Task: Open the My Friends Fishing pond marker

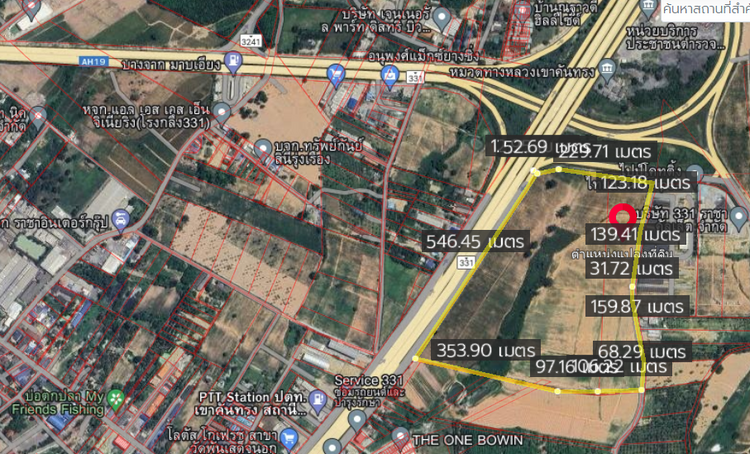Action: click(x=117, y=399)
